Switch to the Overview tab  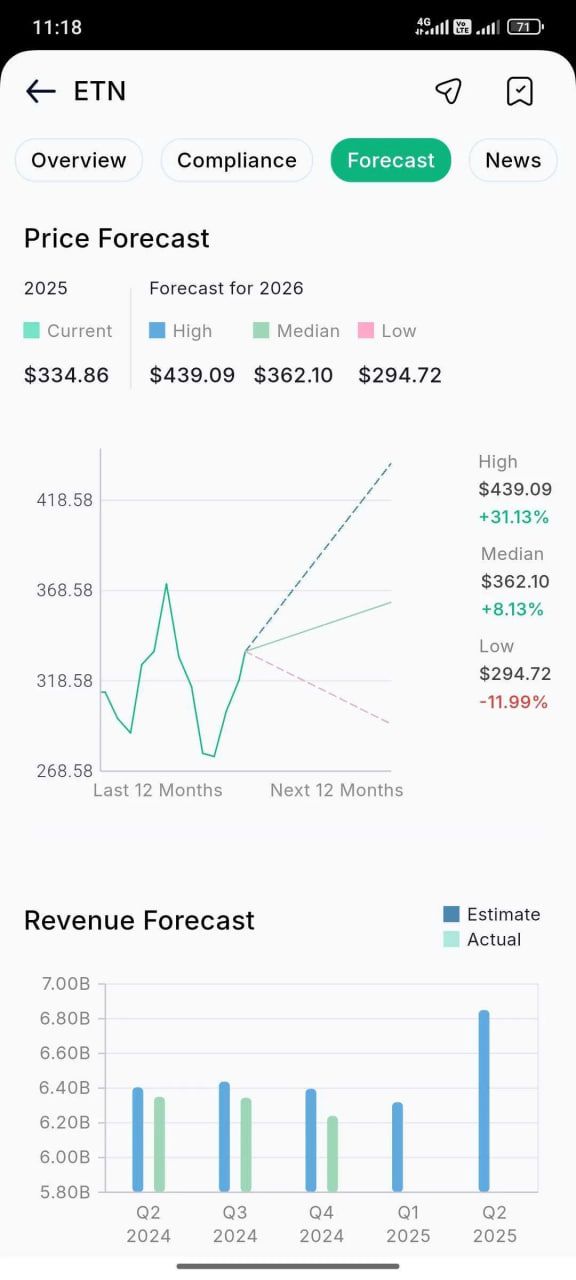79,160
